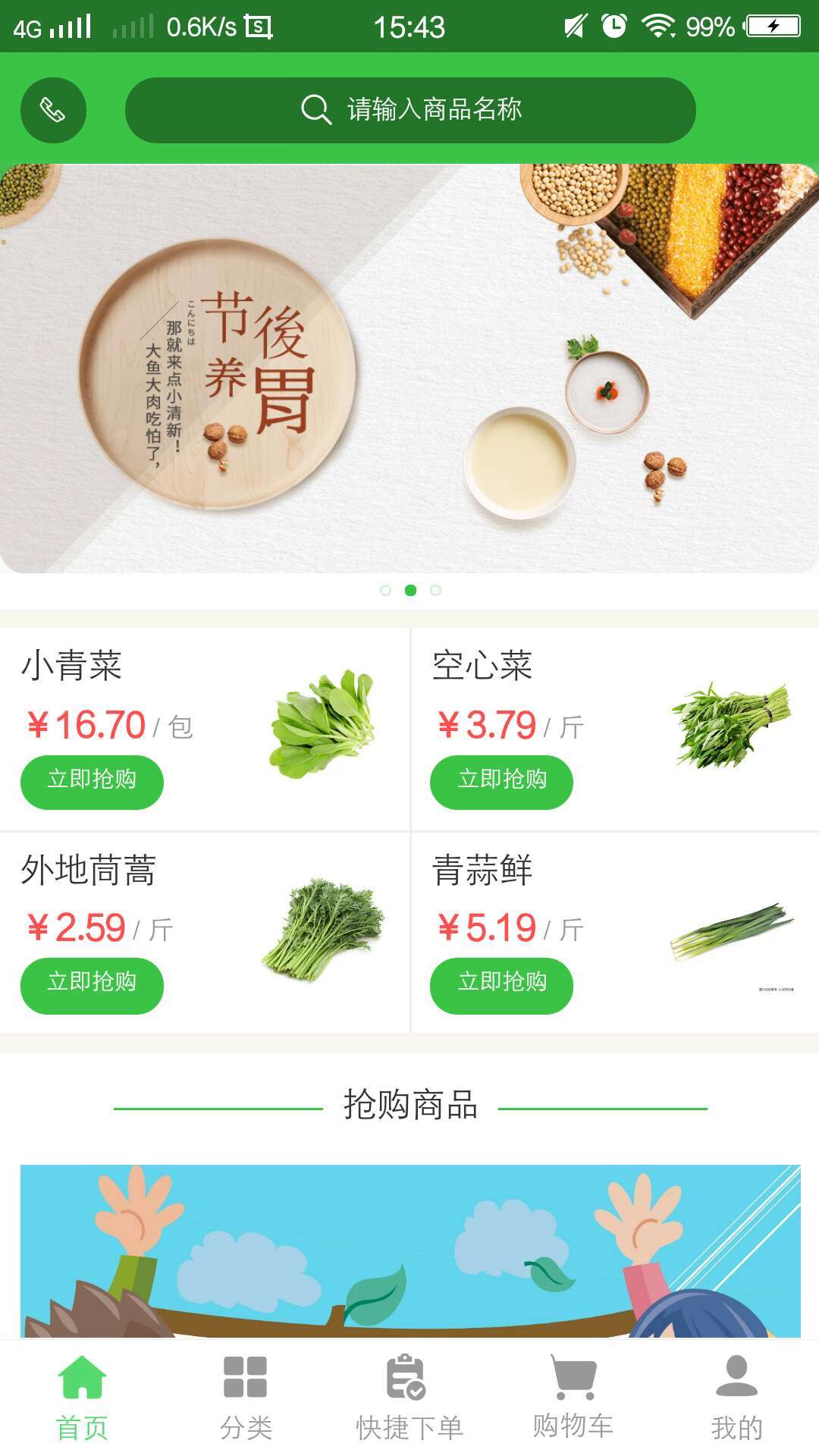Switch to the 购物车 tab
The height and width of the screenshot is (1456, 819).
[x=573, y=1397]
